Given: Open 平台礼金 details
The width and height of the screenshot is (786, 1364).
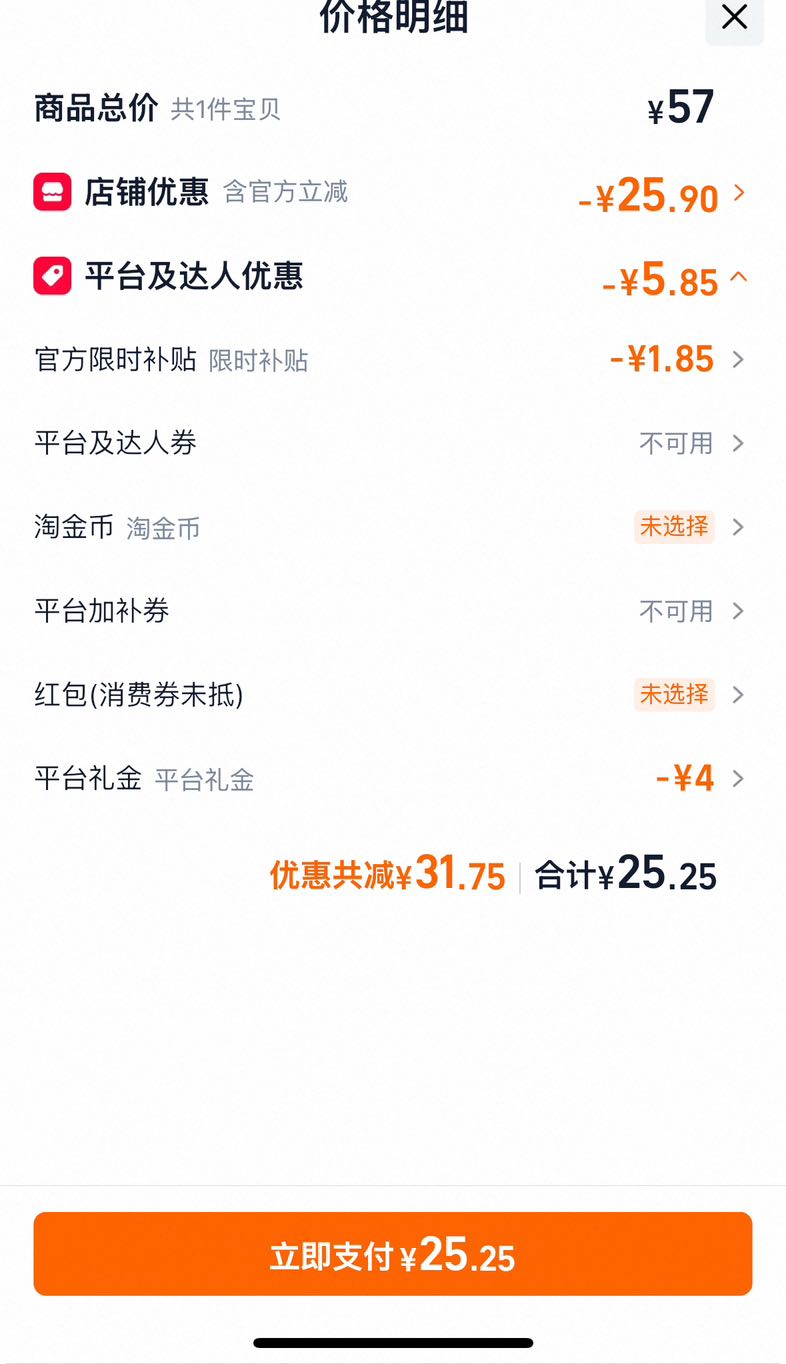Looking at the screenshot, I should [x=392, y=778].
